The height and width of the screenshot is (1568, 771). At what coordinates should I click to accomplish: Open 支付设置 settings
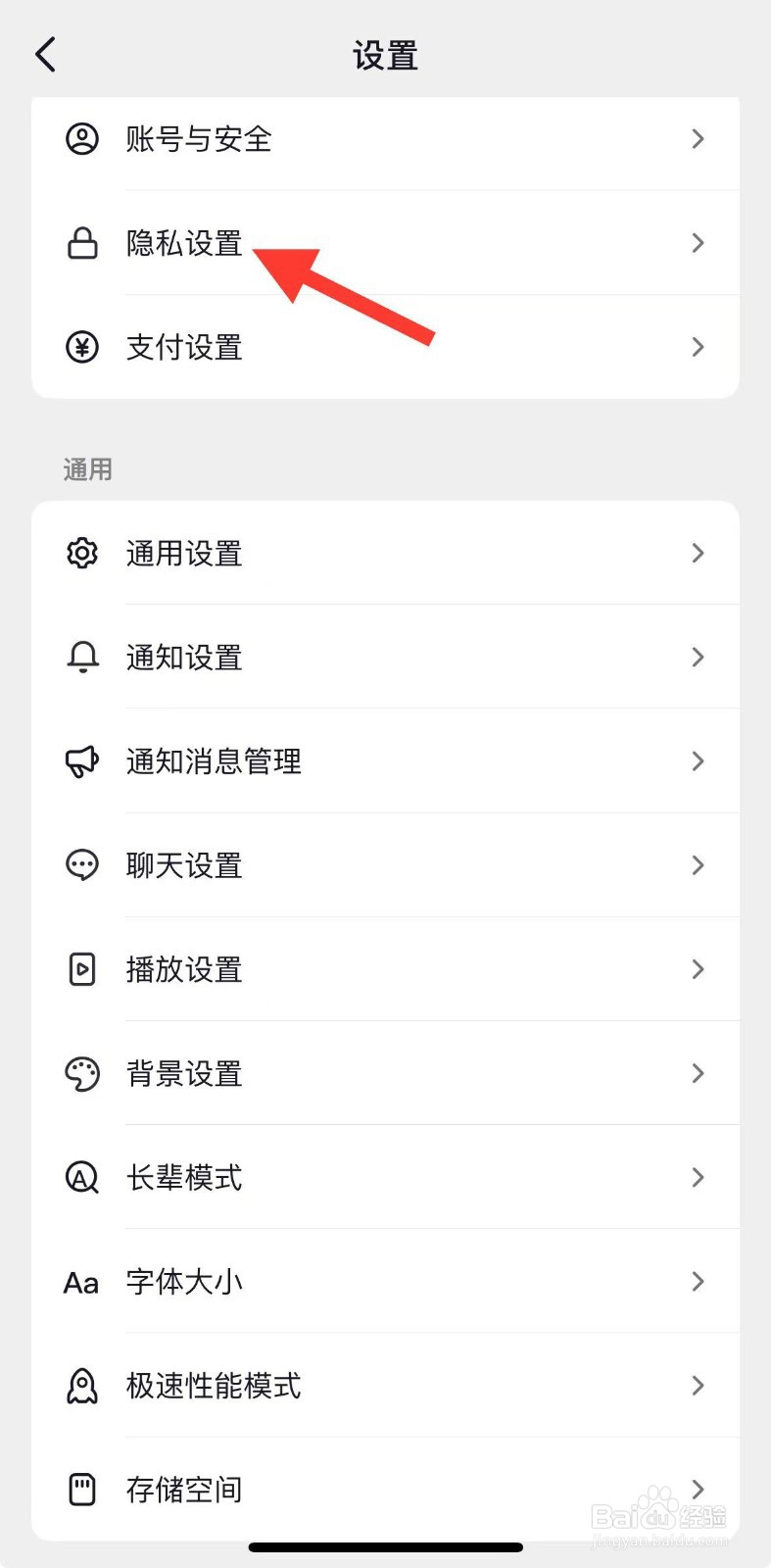point(386,346)
